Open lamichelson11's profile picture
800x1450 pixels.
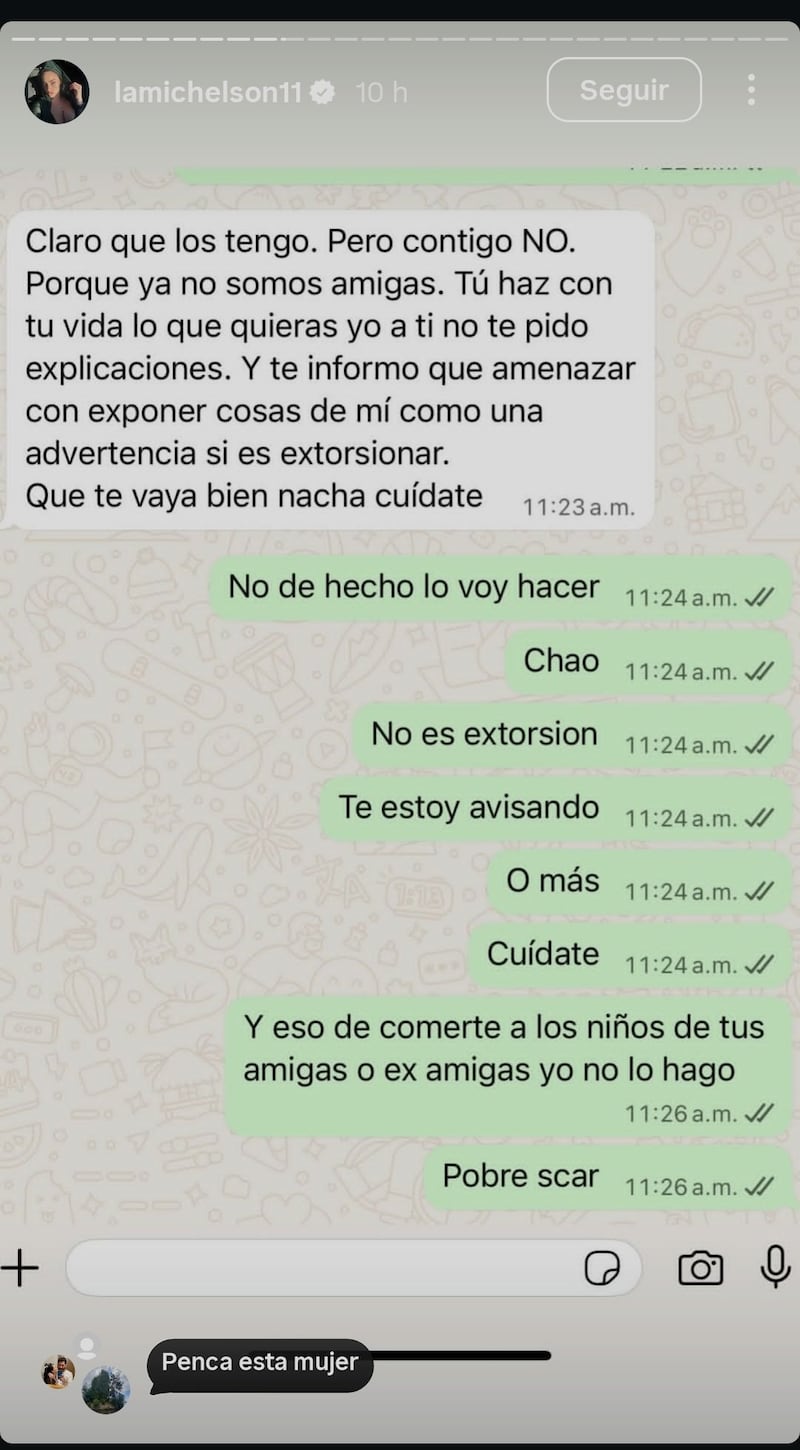tap(57, 90)
